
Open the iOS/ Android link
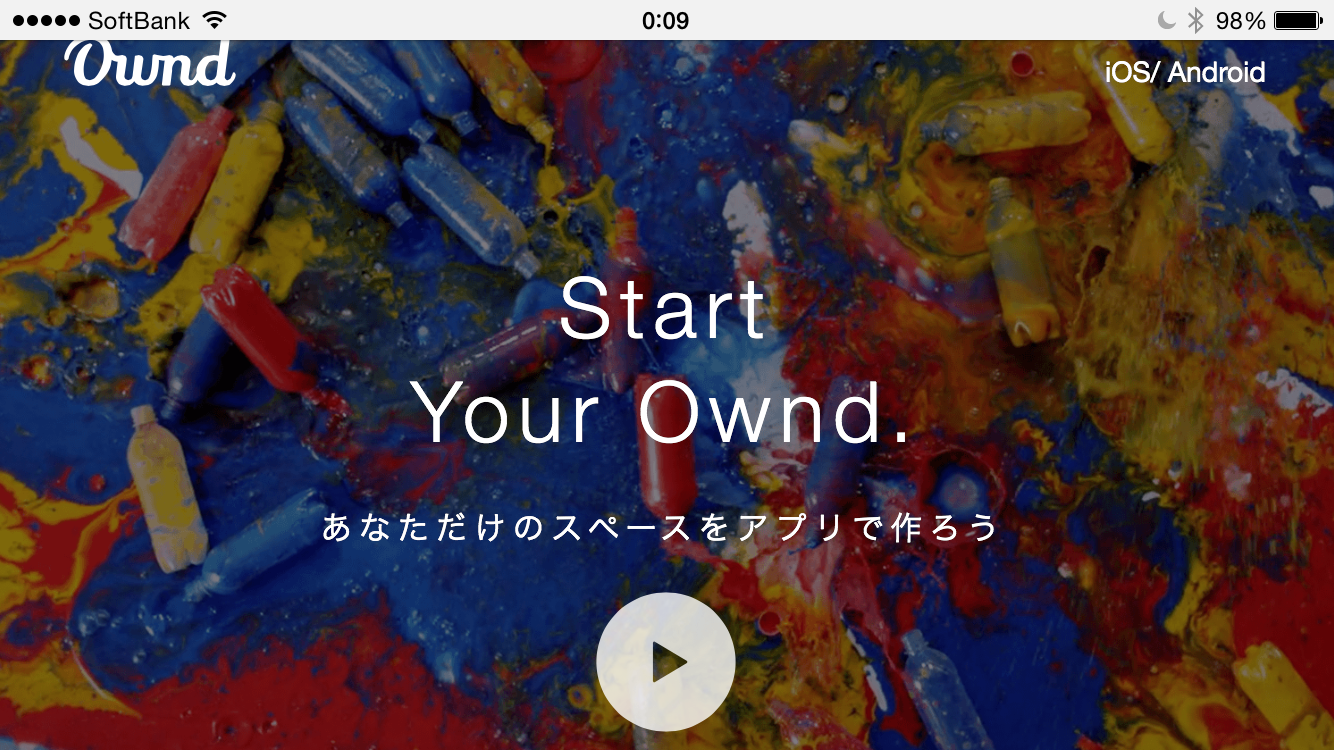click(x=1185, y=72)
